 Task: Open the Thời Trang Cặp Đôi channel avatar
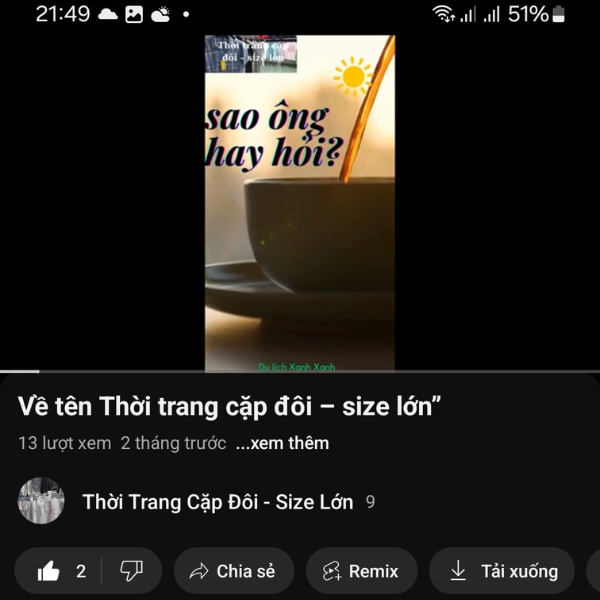pos(41,501)
